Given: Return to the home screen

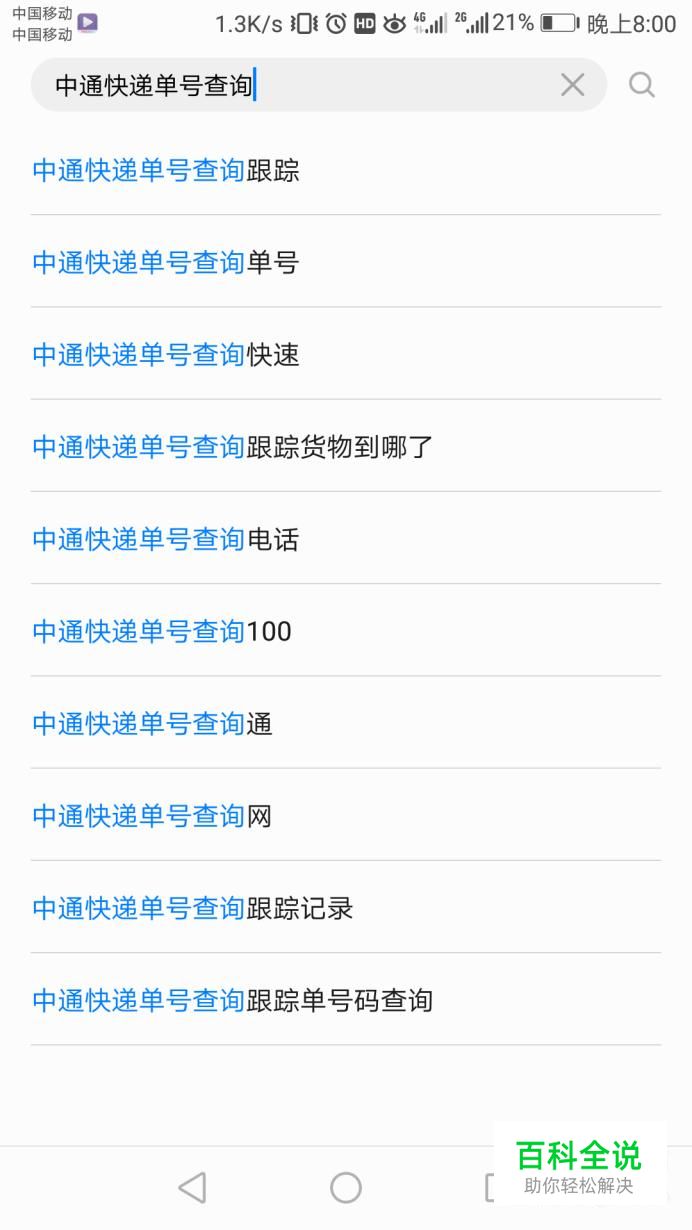Looking at the screenshot, I should tap(346, 1187).
